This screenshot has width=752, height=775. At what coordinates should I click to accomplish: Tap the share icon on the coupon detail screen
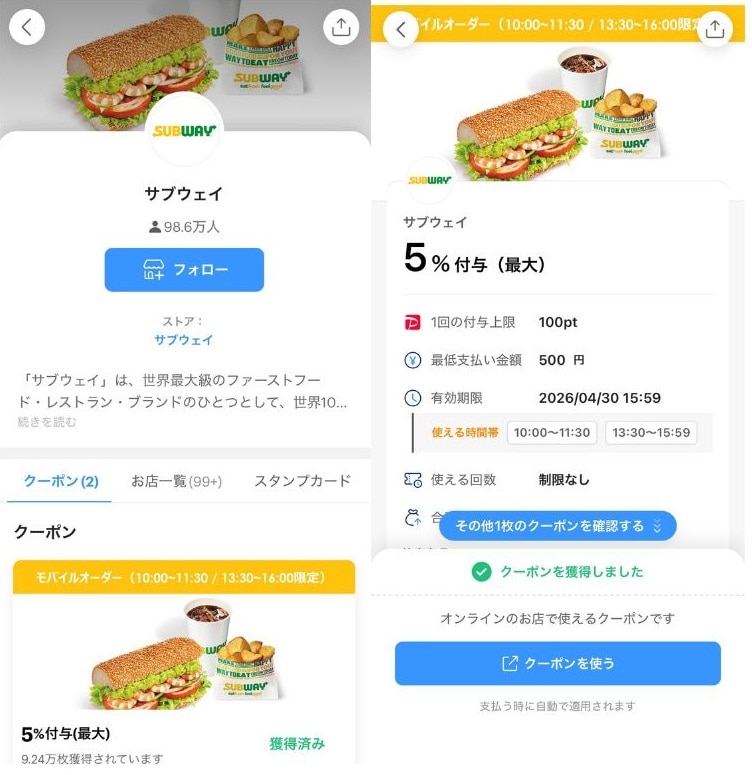pyautogui.click(x=714, y=30)
